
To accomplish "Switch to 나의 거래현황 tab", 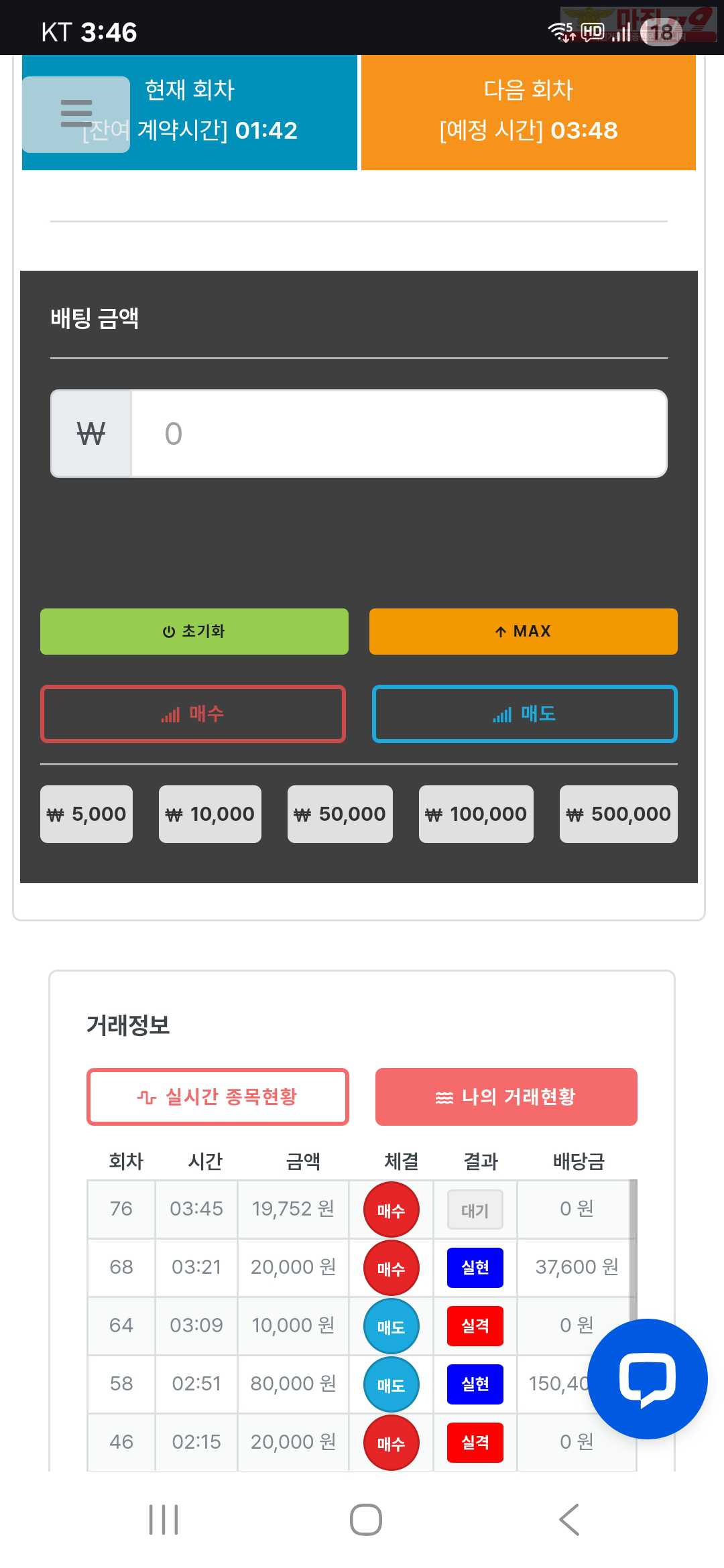I will (x=506, y=1097).
